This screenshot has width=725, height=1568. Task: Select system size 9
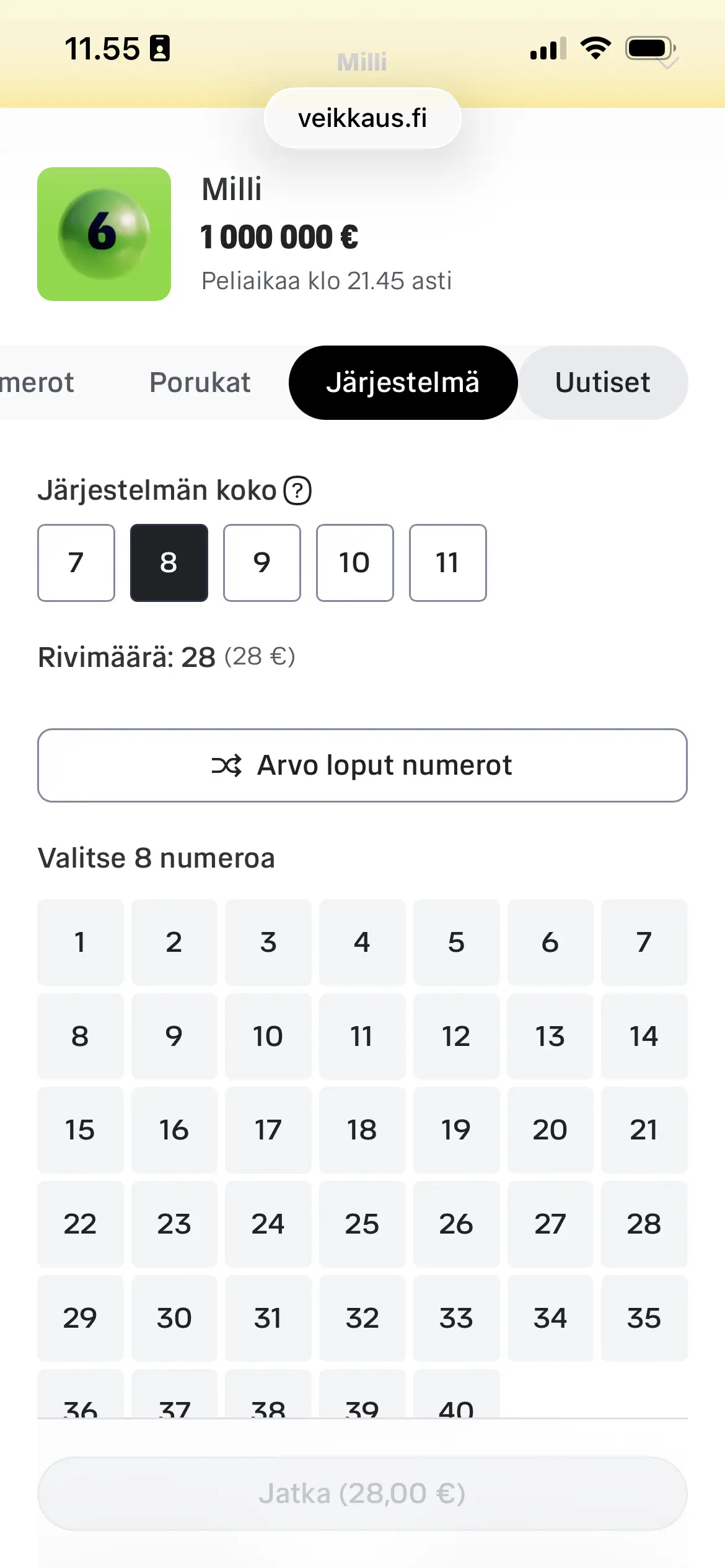coord(262,562)
